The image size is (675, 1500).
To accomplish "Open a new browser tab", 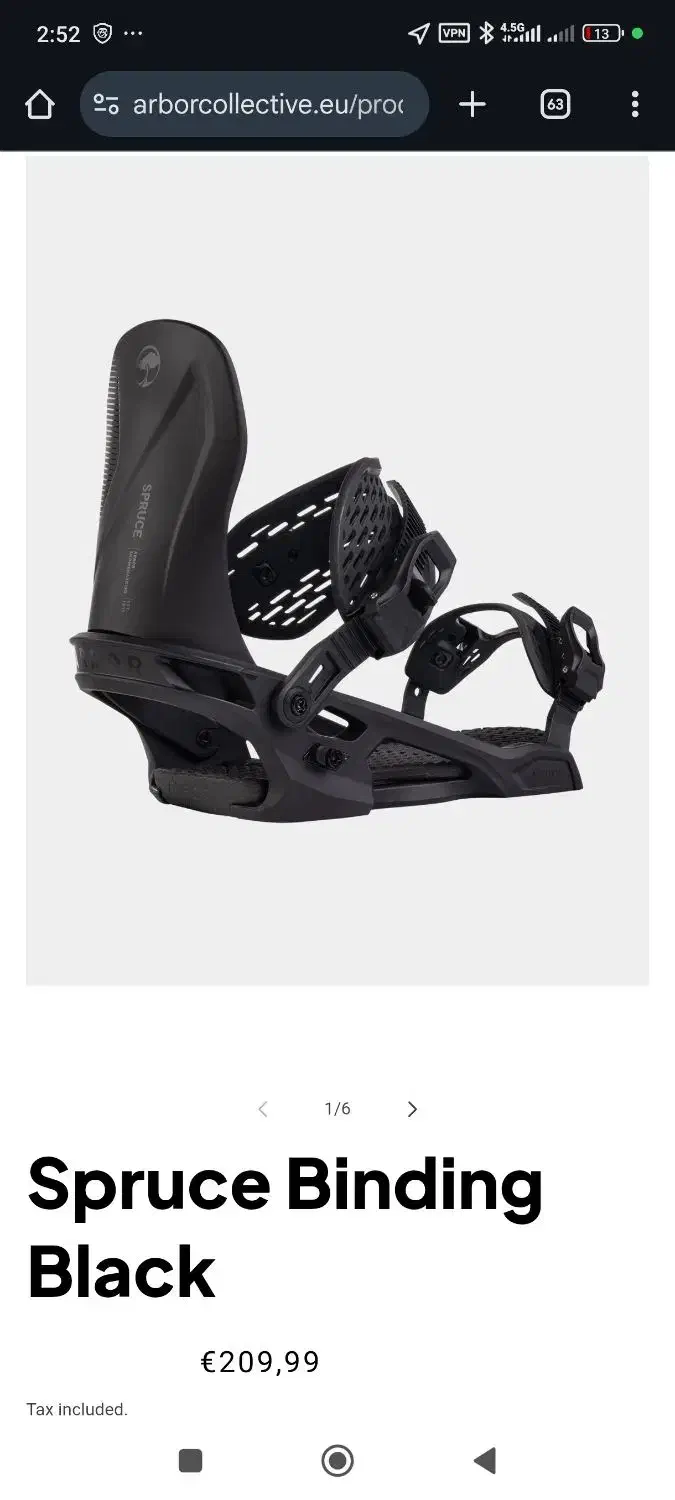I will click(472, 104).
